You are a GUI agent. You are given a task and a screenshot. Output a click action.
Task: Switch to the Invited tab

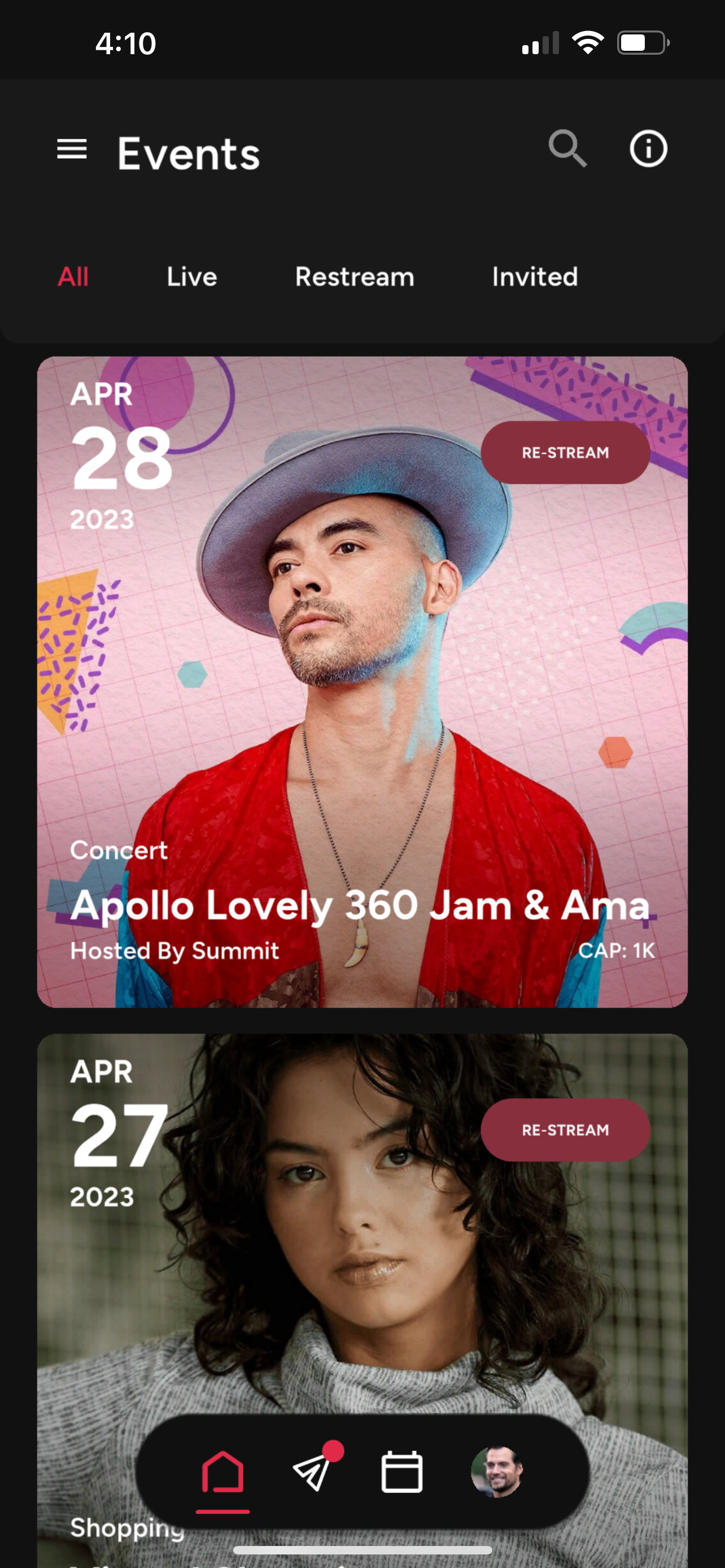(x=535, y=277)
